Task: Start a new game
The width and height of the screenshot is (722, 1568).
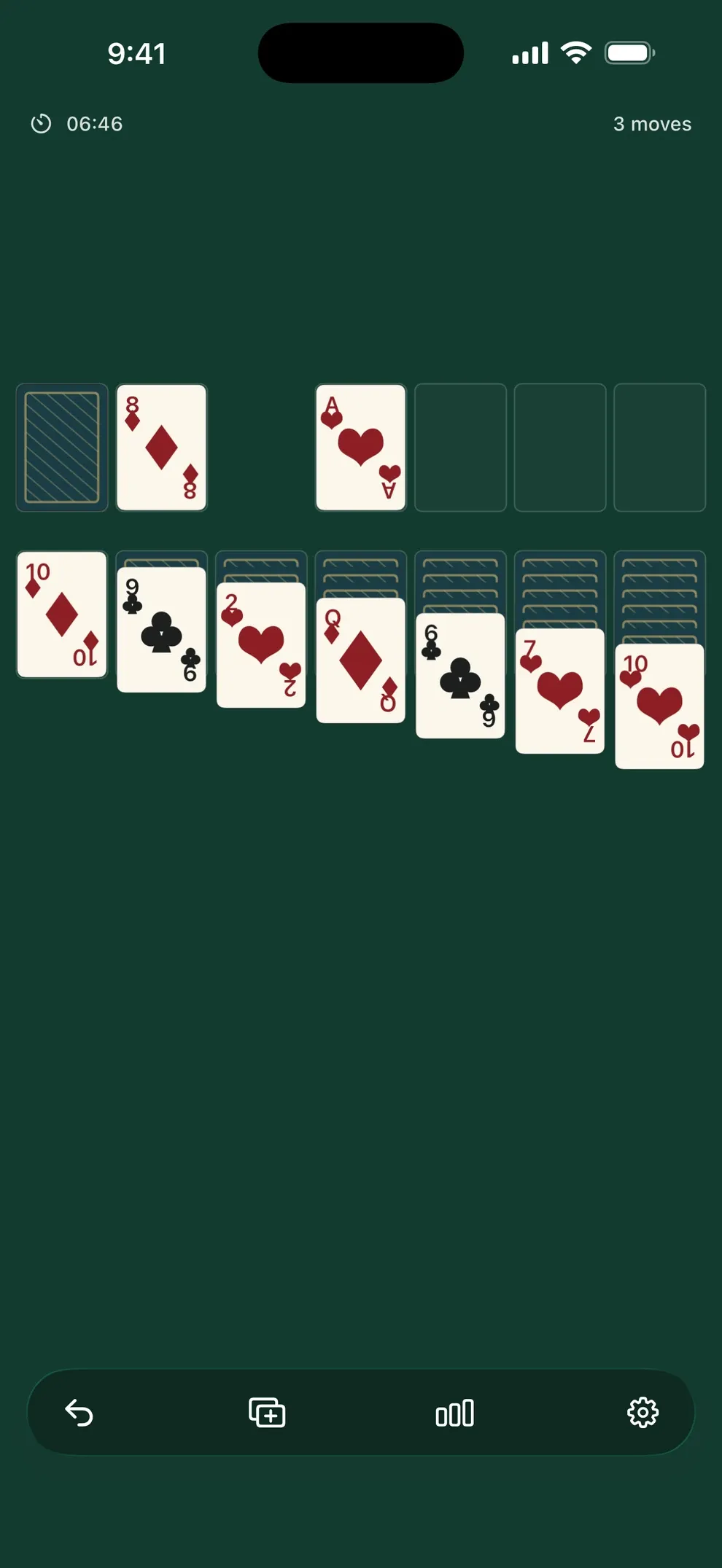Action: [267, 1413]
